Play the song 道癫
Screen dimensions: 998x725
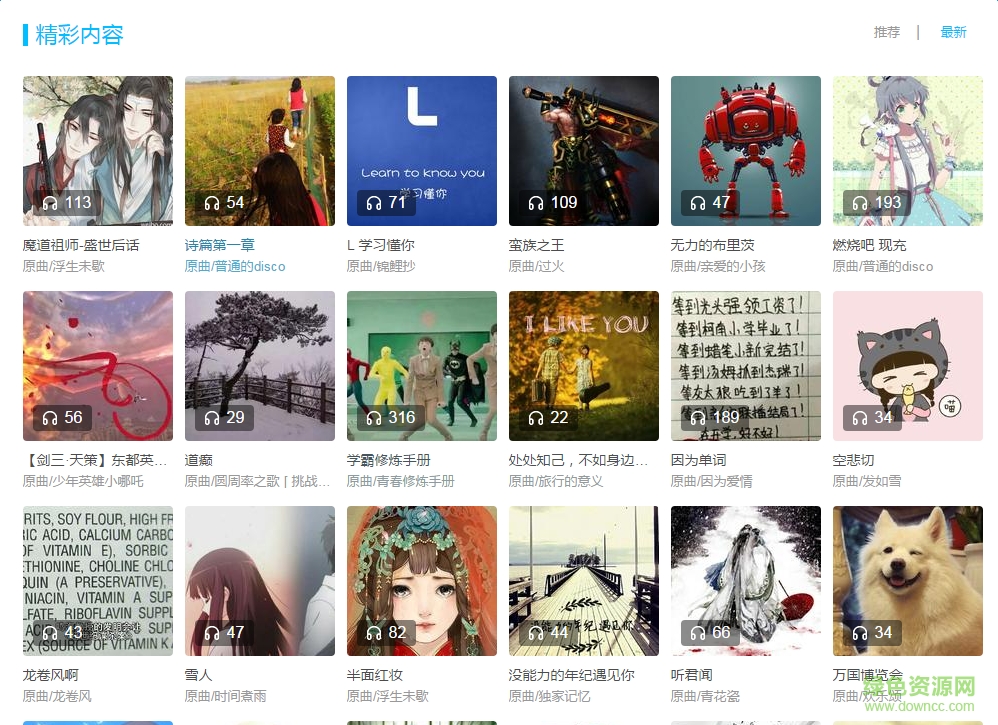pos(260,366)
